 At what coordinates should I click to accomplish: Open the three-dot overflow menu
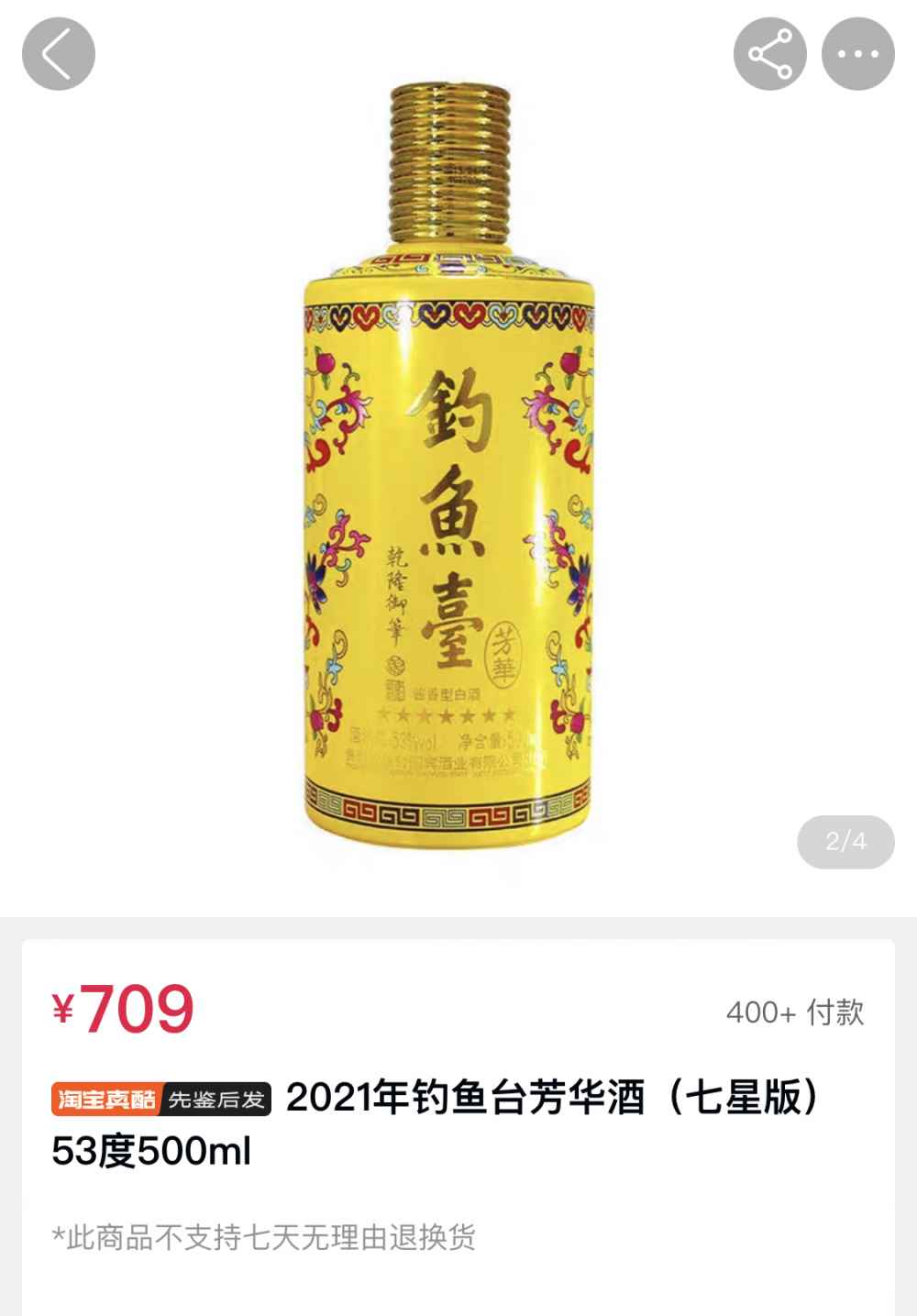tap(857, 53)
